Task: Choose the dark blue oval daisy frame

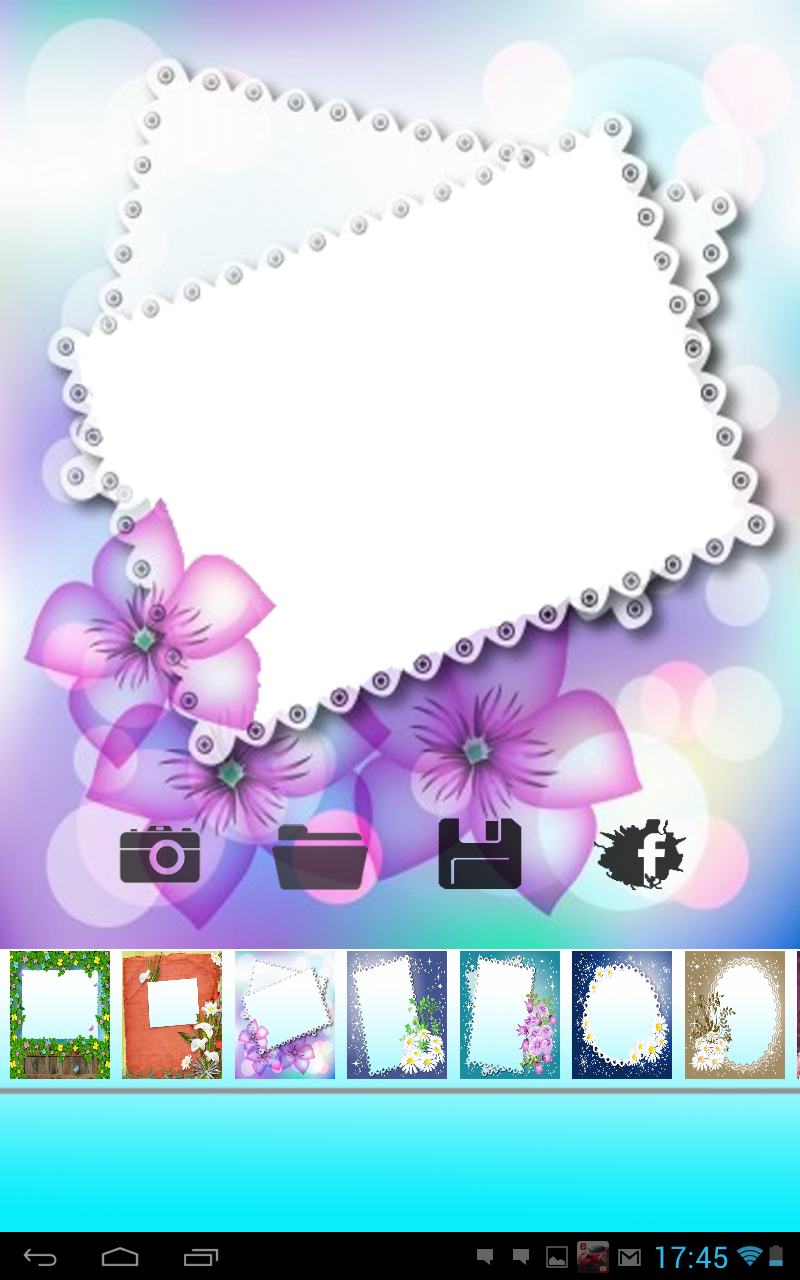Action: (x=622, y=1014)
